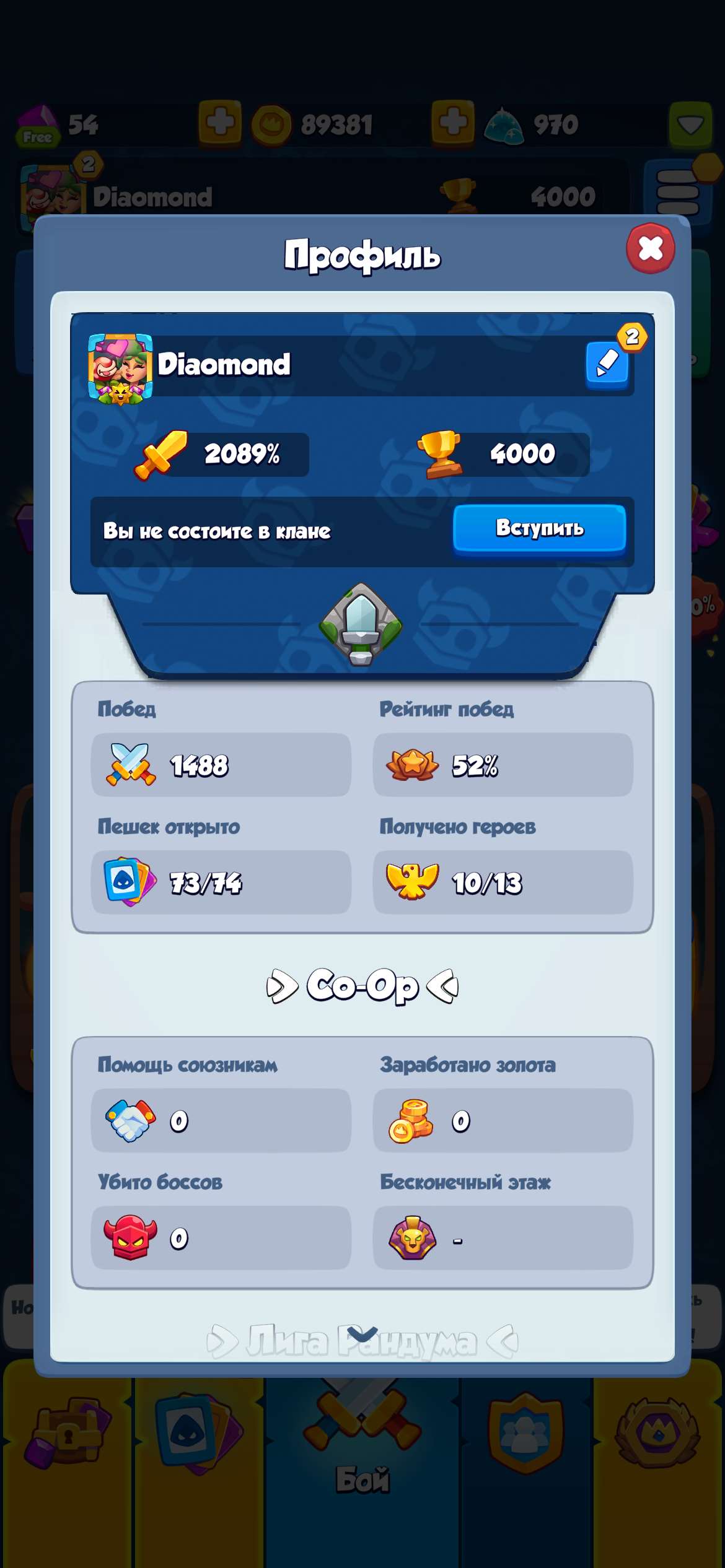This screenshot has width=725, height=1568.
Task: Expand the Co-Op stats section
Action: [362, 987]
